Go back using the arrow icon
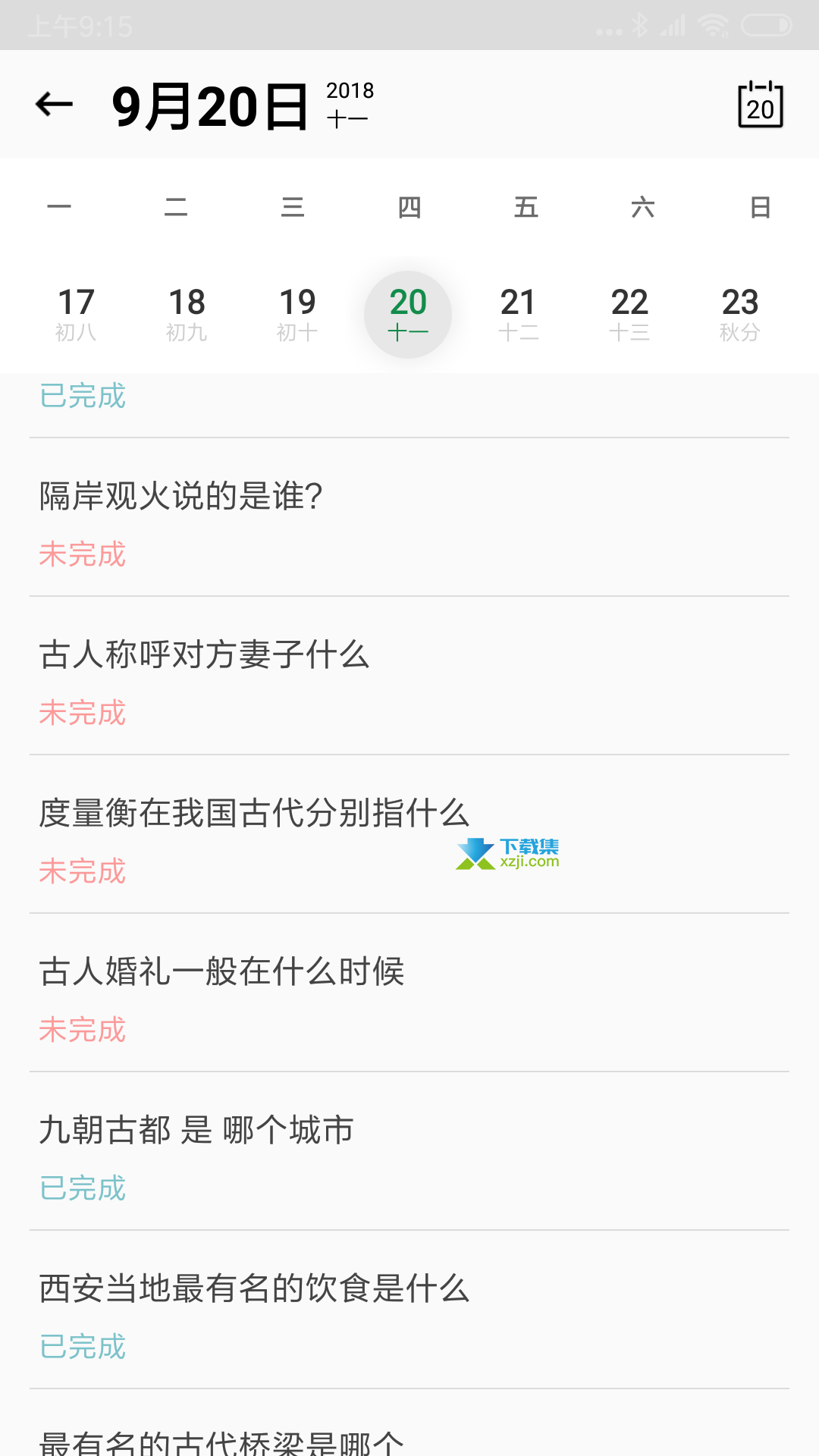This screenshot has height=1456, width=819. point(54,105)
